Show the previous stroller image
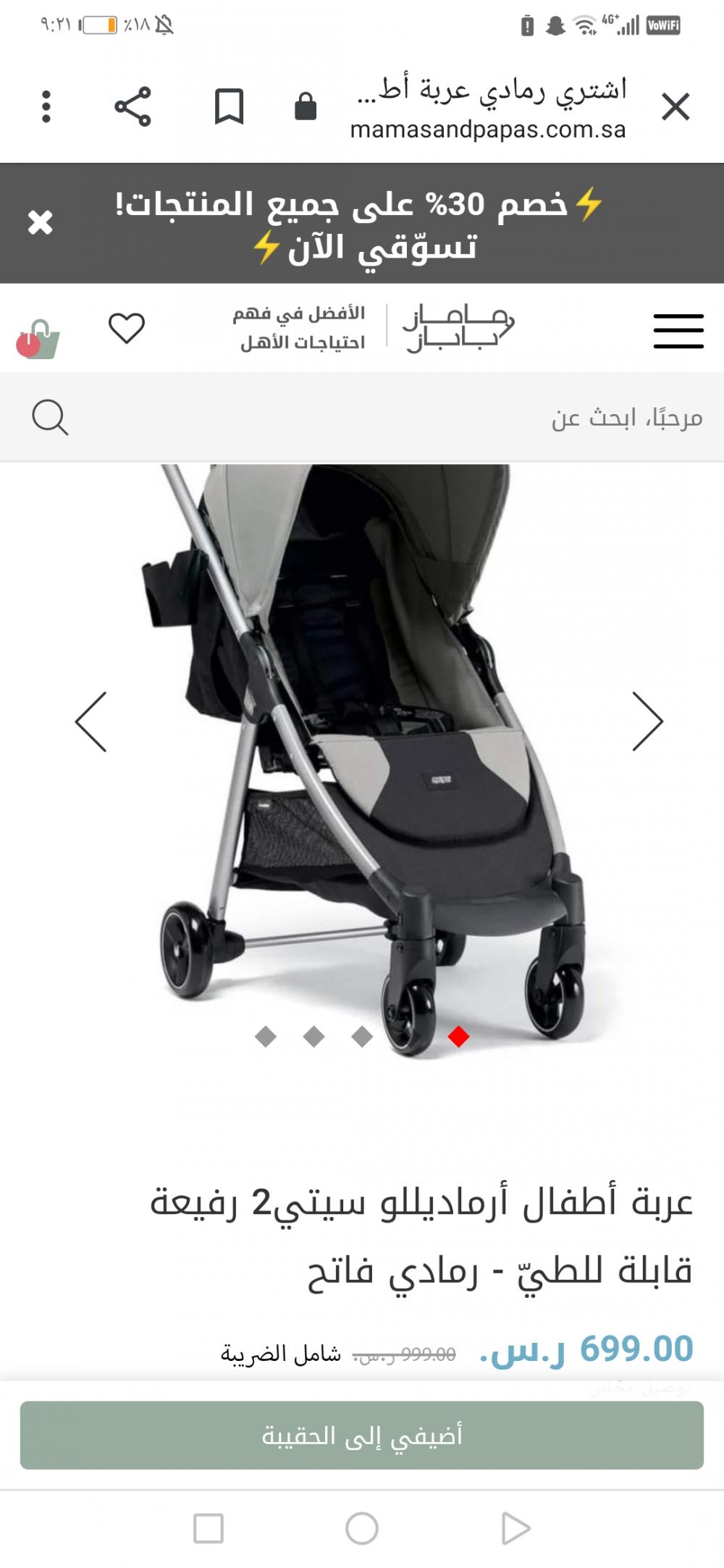The height and width of the screenshot is (1568, 724). pyautogui.click(x=91, y=722)
